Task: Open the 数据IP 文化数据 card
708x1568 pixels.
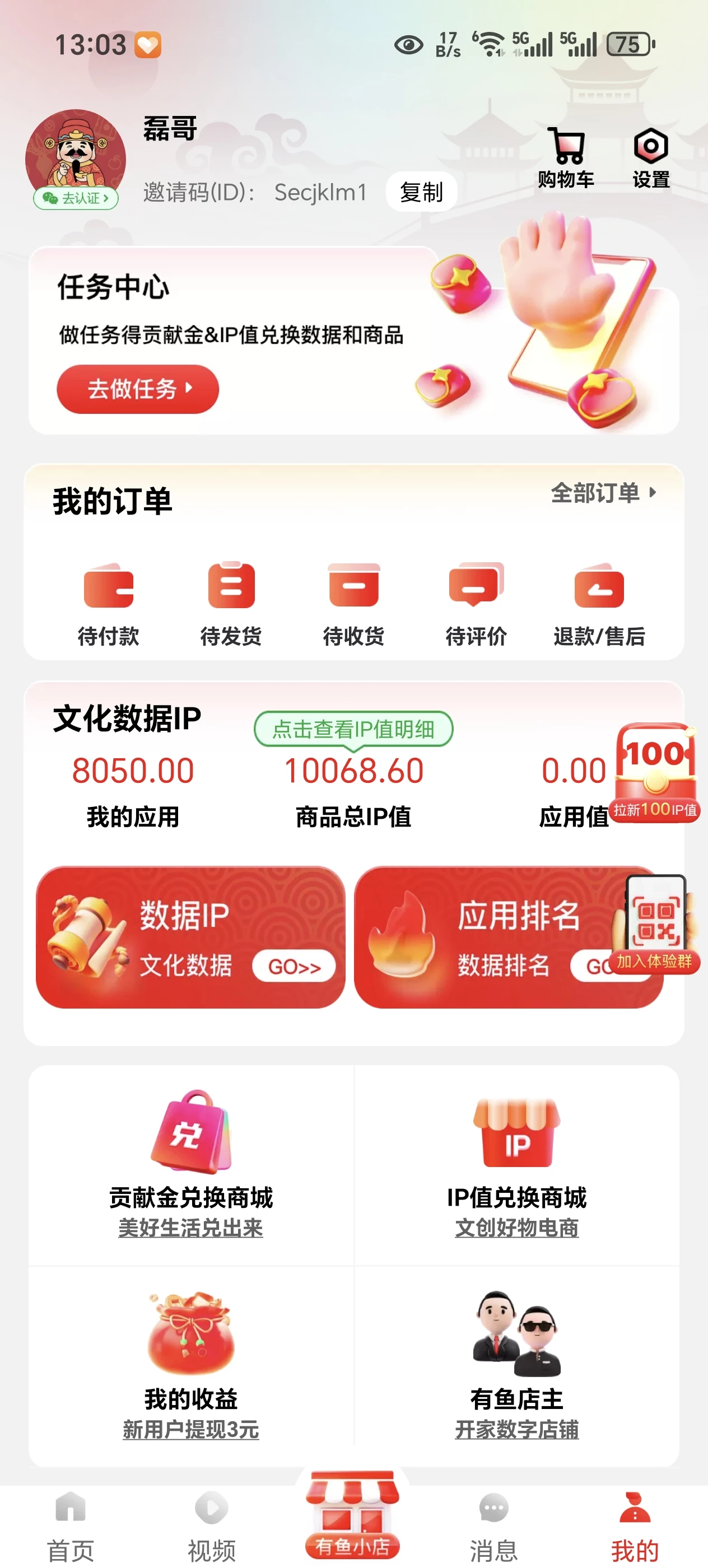Action: coord(190,937)
